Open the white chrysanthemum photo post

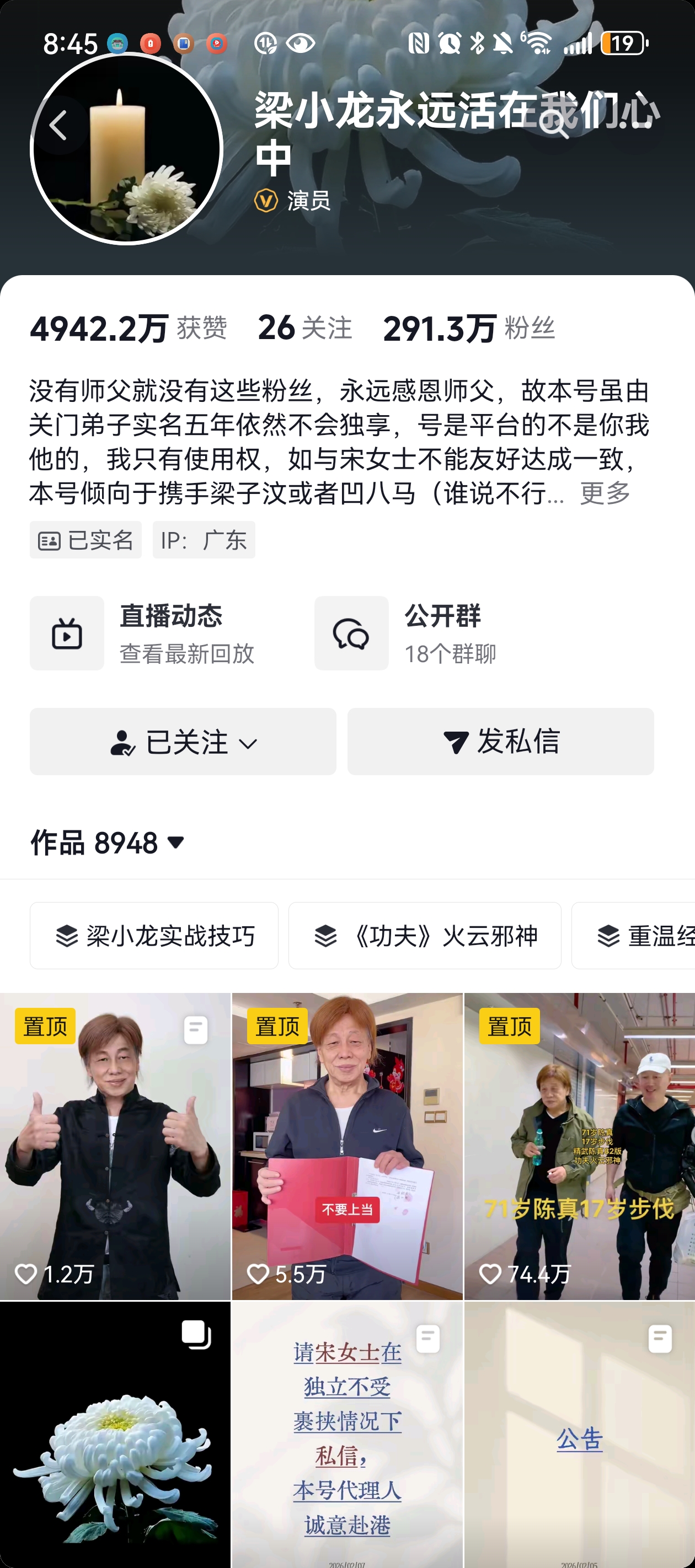(x=115, y=1437)
